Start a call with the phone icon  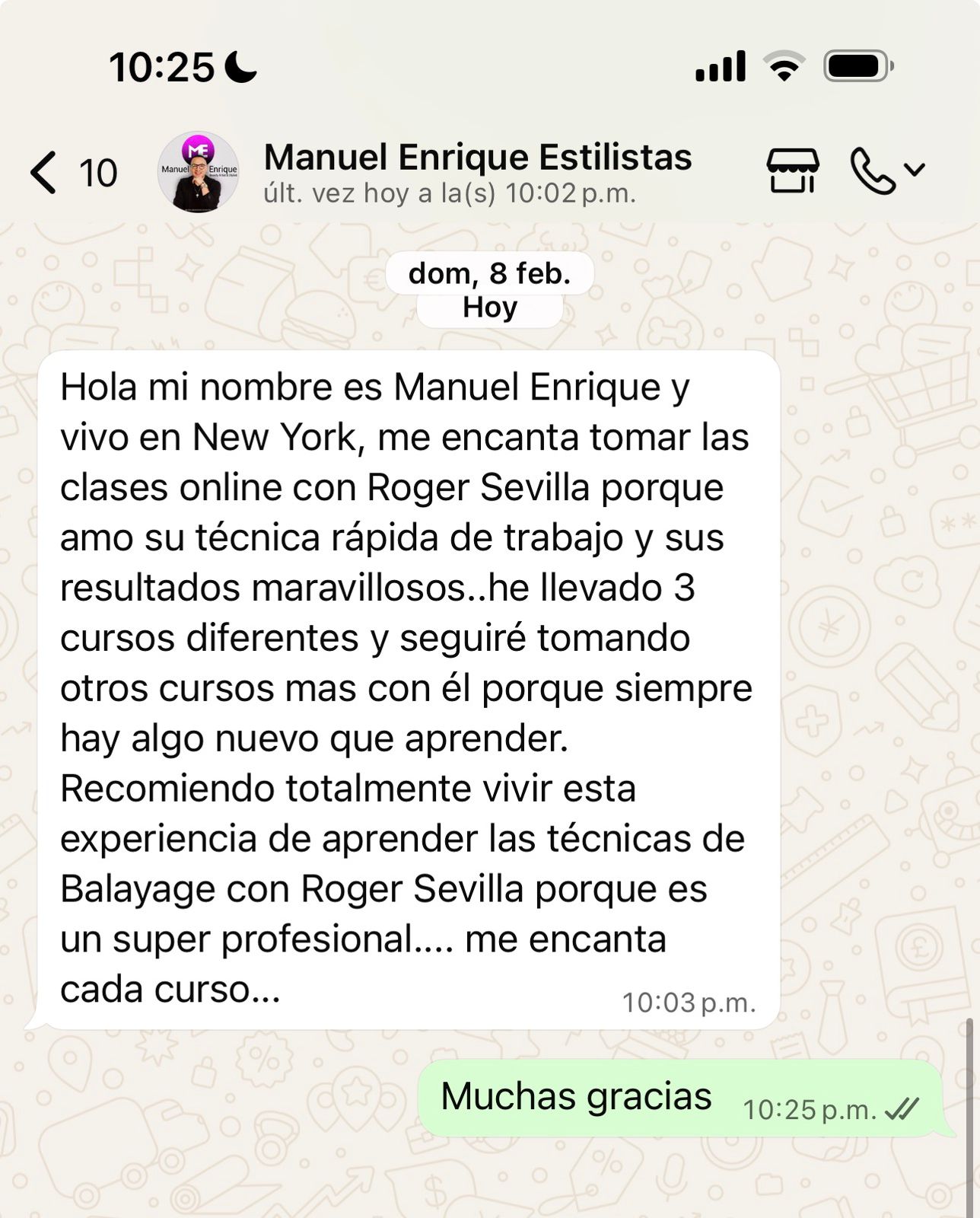coord(873,171)
